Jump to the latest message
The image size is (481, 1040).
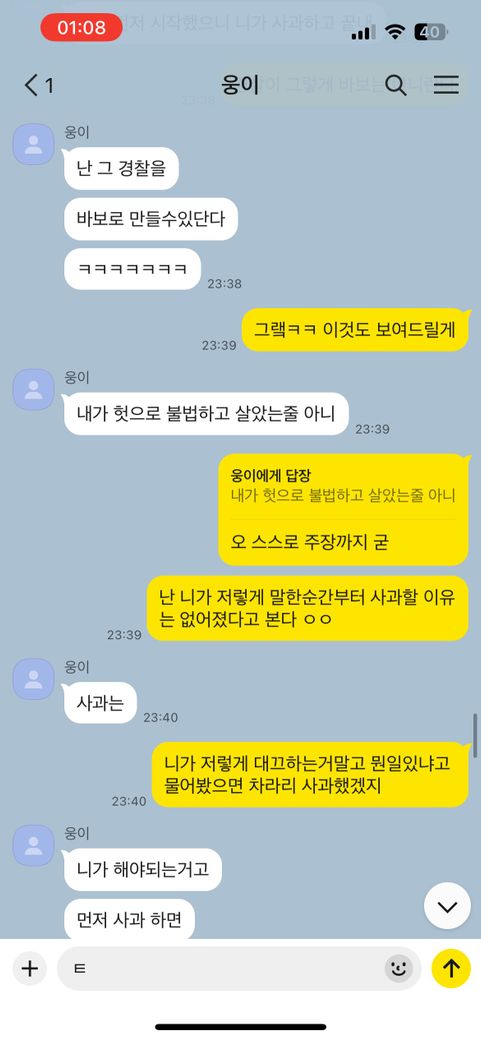pyautogui.click(x=447, y=906)
